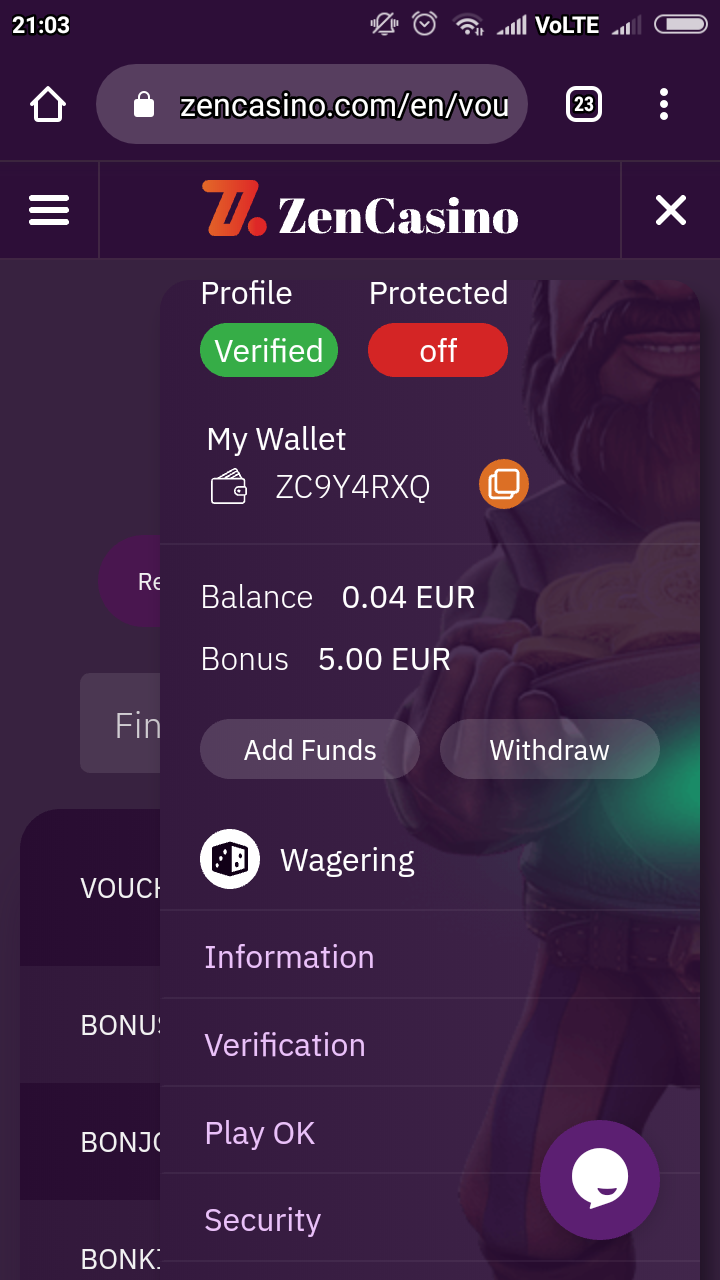720x1280 pixels.
Task: Go to the browser home page
Action: tap(48, 104)
